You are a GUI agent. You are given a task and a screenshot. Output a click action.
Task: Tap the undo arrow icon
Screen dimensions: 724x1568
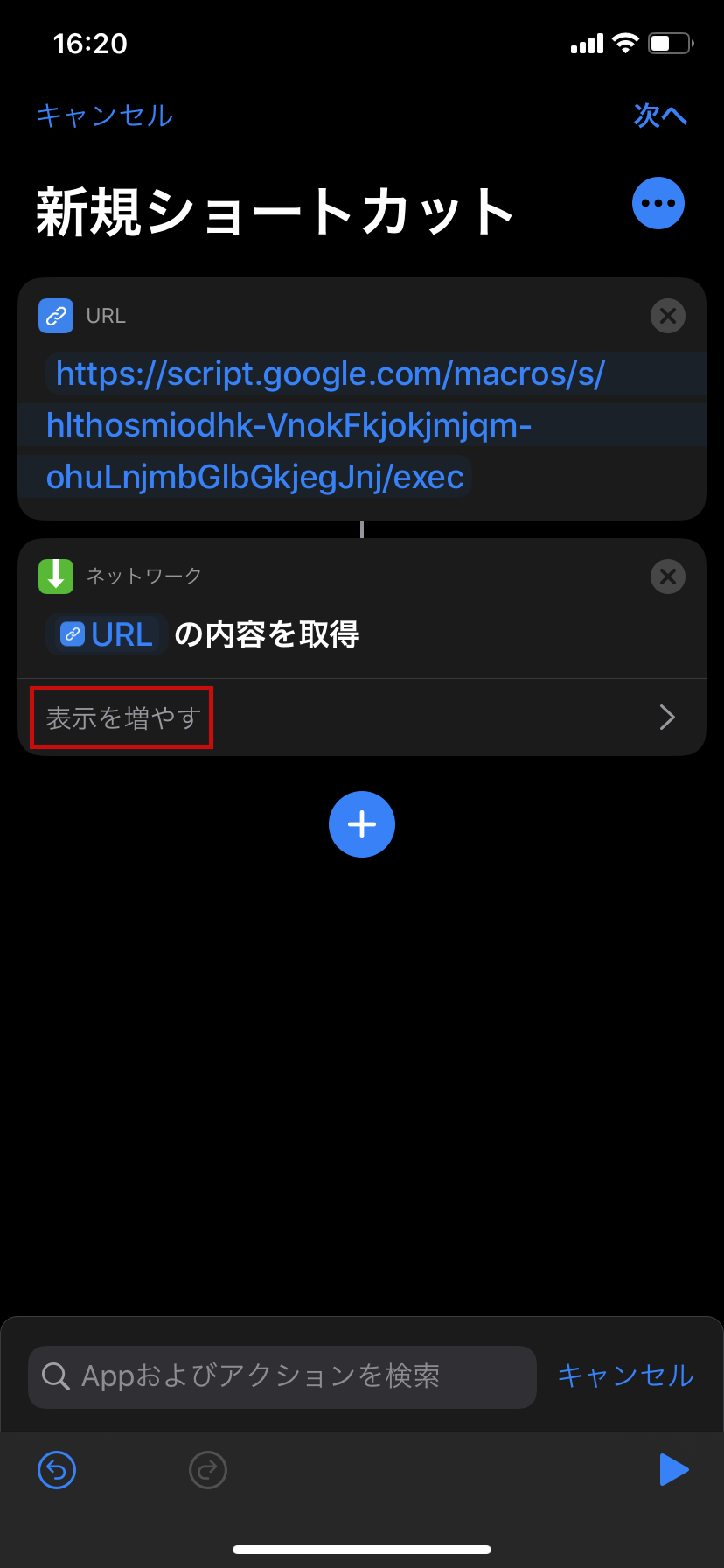[x=56, y=1470]
